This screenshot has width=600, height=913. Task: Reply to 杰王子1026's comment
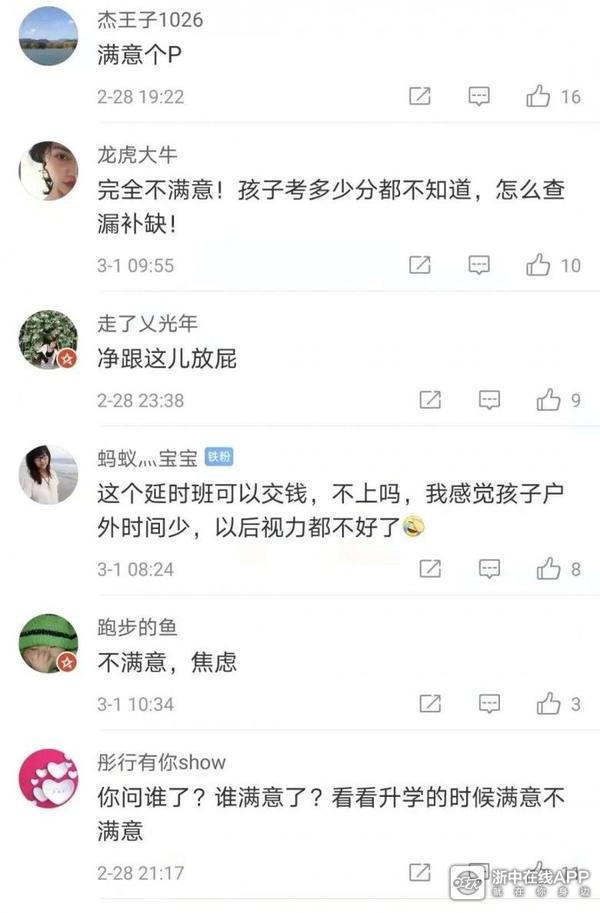[480, 96]
